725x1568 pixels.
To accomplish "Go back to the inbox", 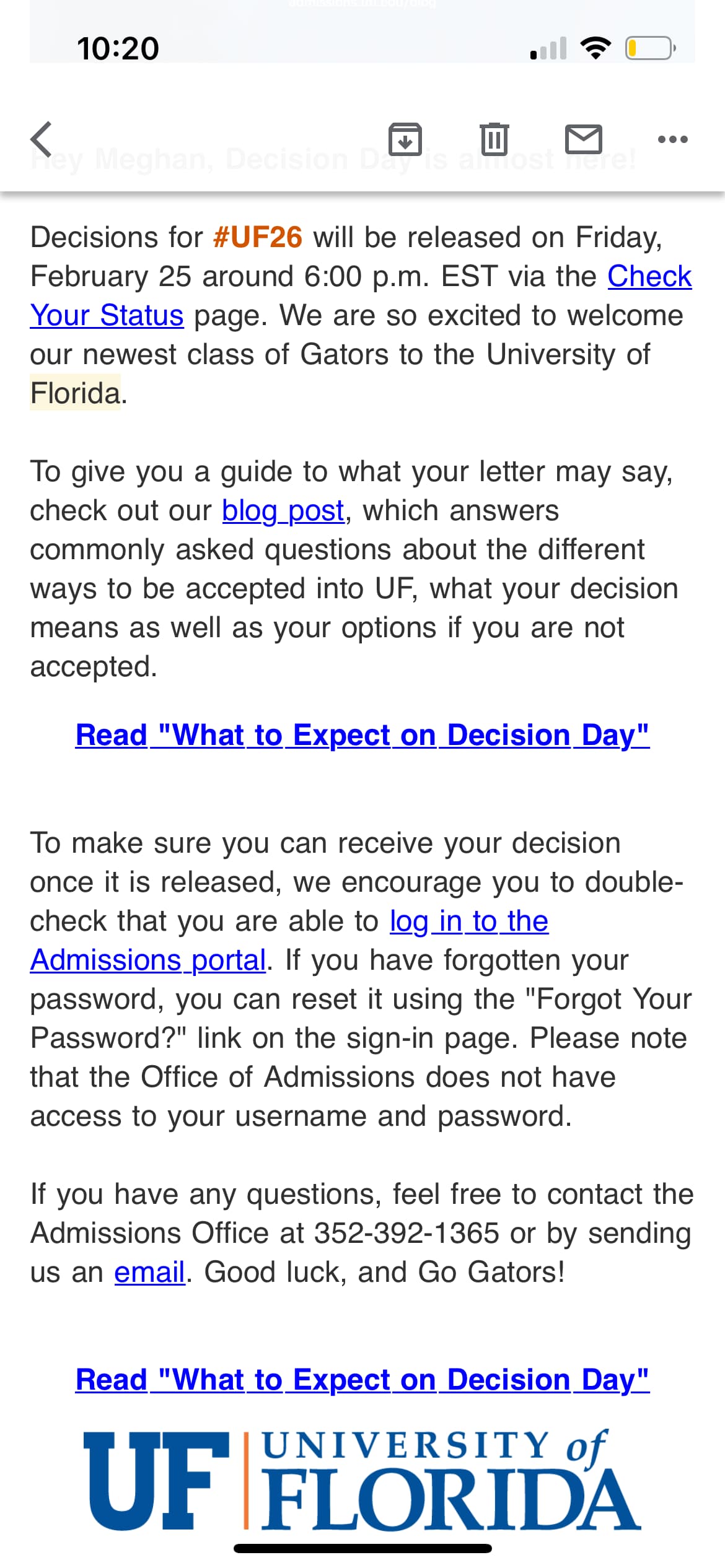I will 42,139.
